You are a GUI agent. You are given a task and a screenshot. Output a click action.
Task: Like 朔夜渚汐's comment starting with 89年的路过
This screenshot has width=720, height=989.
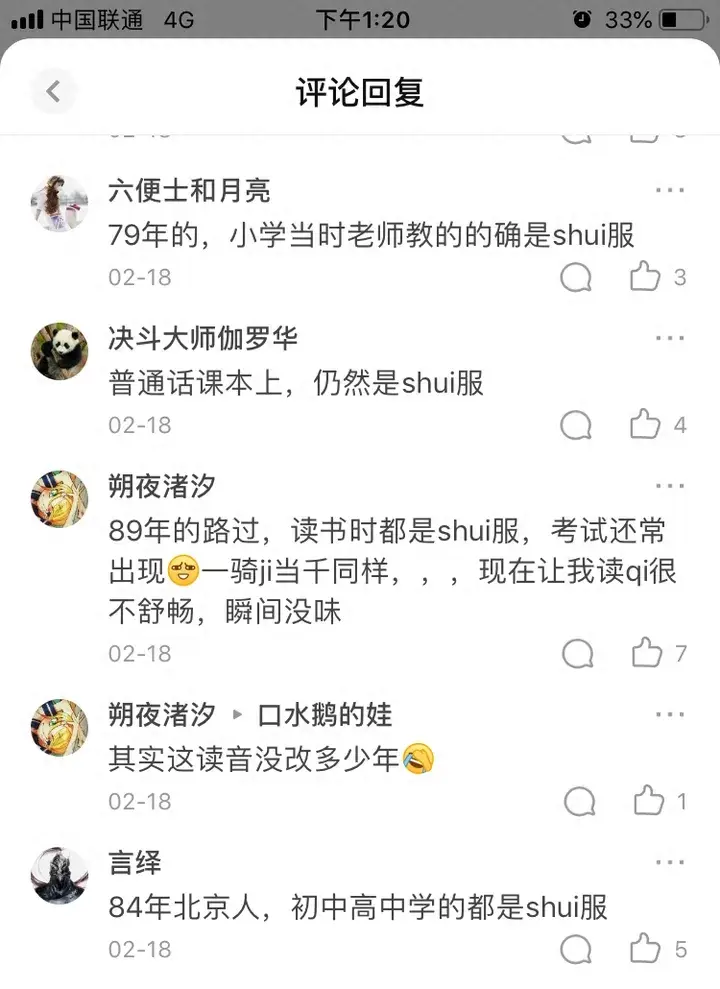647,654
